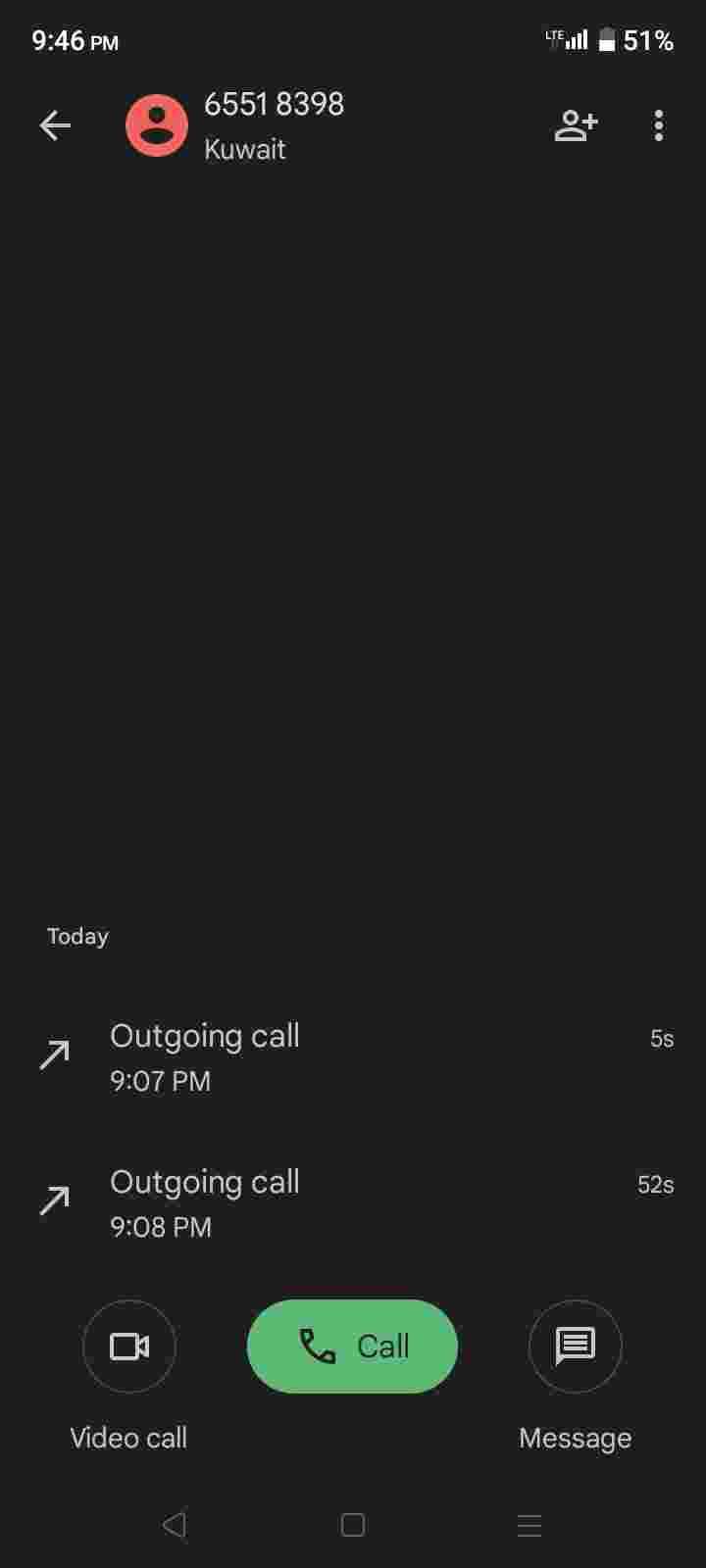Screen dimensions: 706x1568
Task: Tap the green Call button
Action: pyautogui.click(x=352, y=1347)
